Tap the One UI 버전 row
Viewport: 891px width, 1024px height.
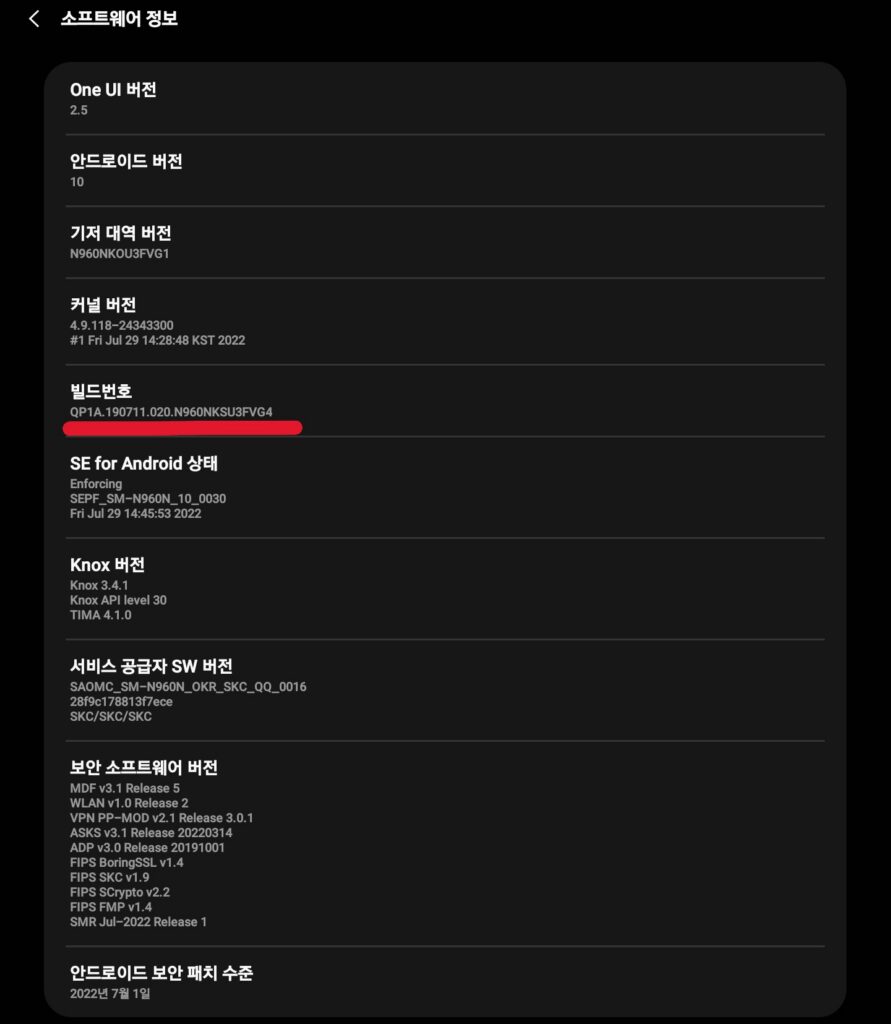pos(445,99)
